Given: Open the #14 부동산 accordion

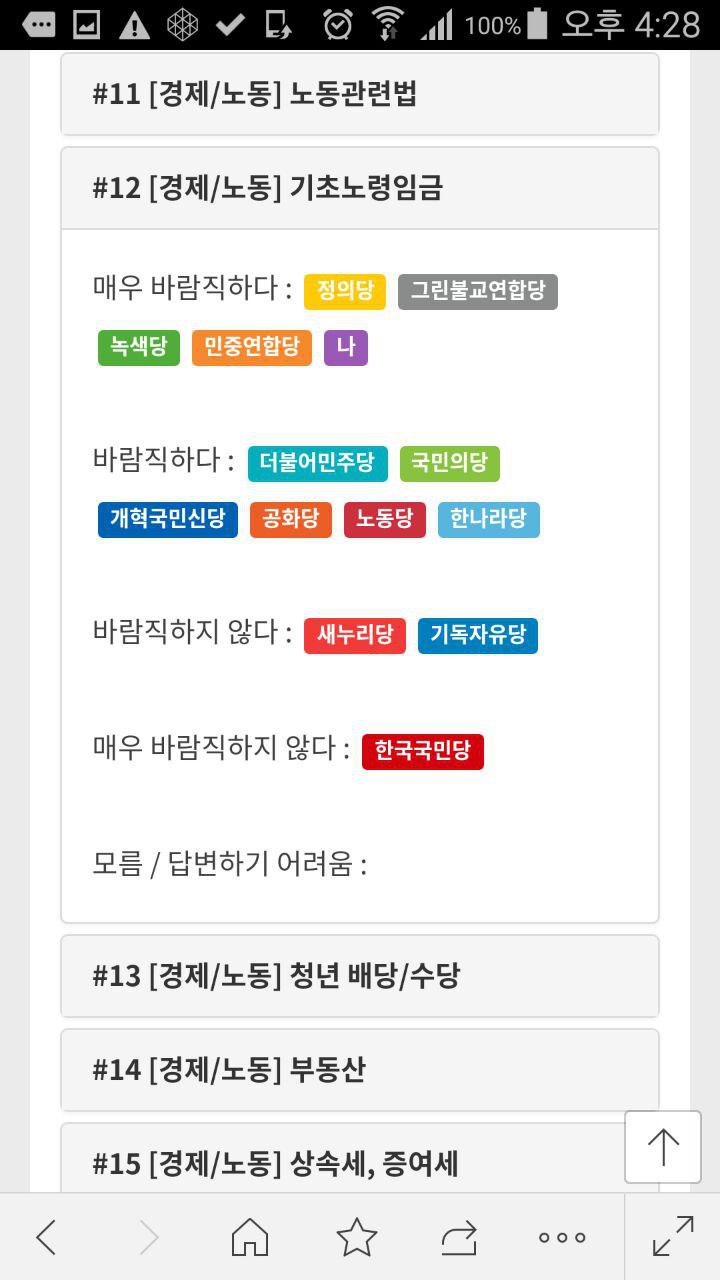Looking at the screenshot, I should [359, 1070].
